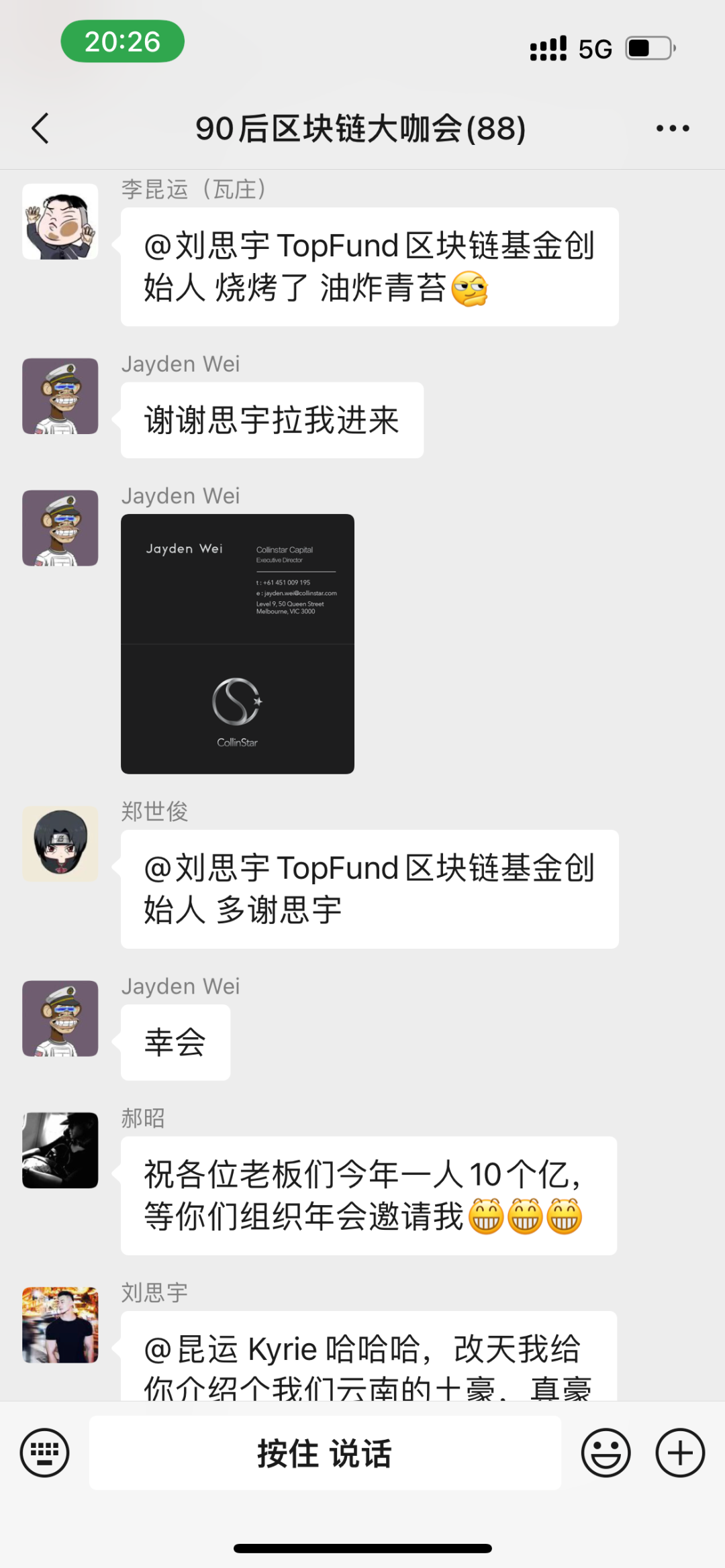Open 刘思宇's profile avatar

[60, 1325]
